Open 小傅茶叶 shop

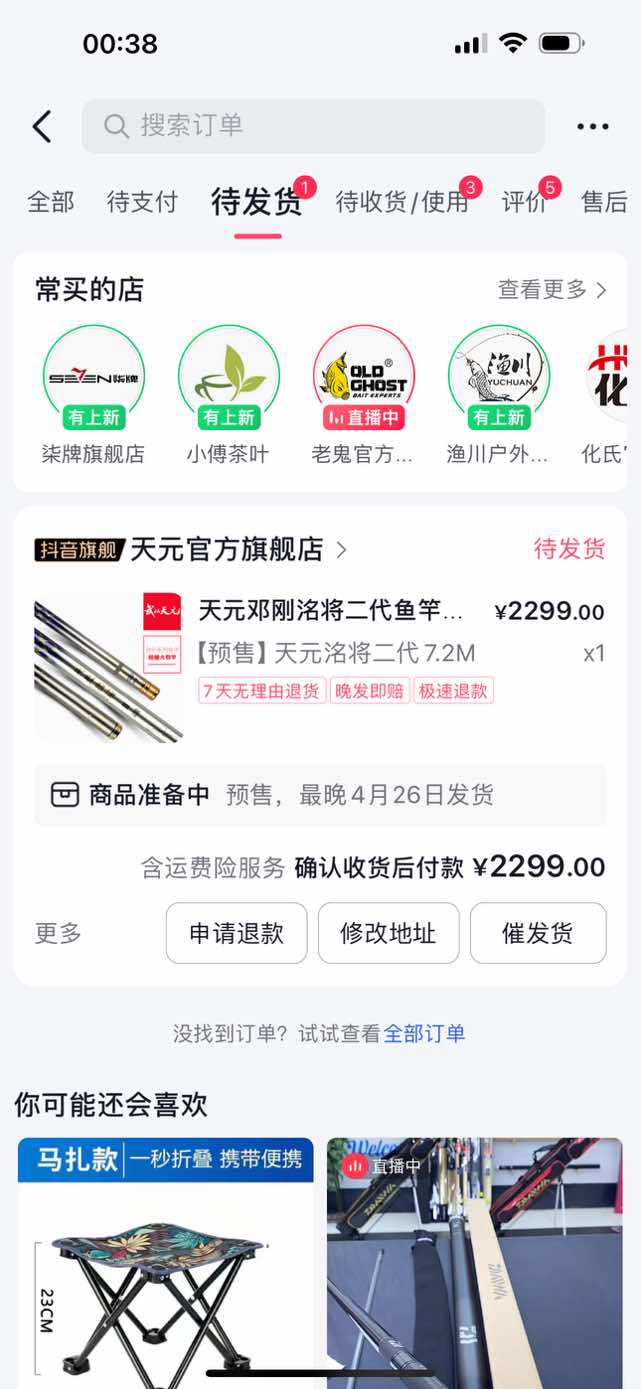click(x=228, y=395)
